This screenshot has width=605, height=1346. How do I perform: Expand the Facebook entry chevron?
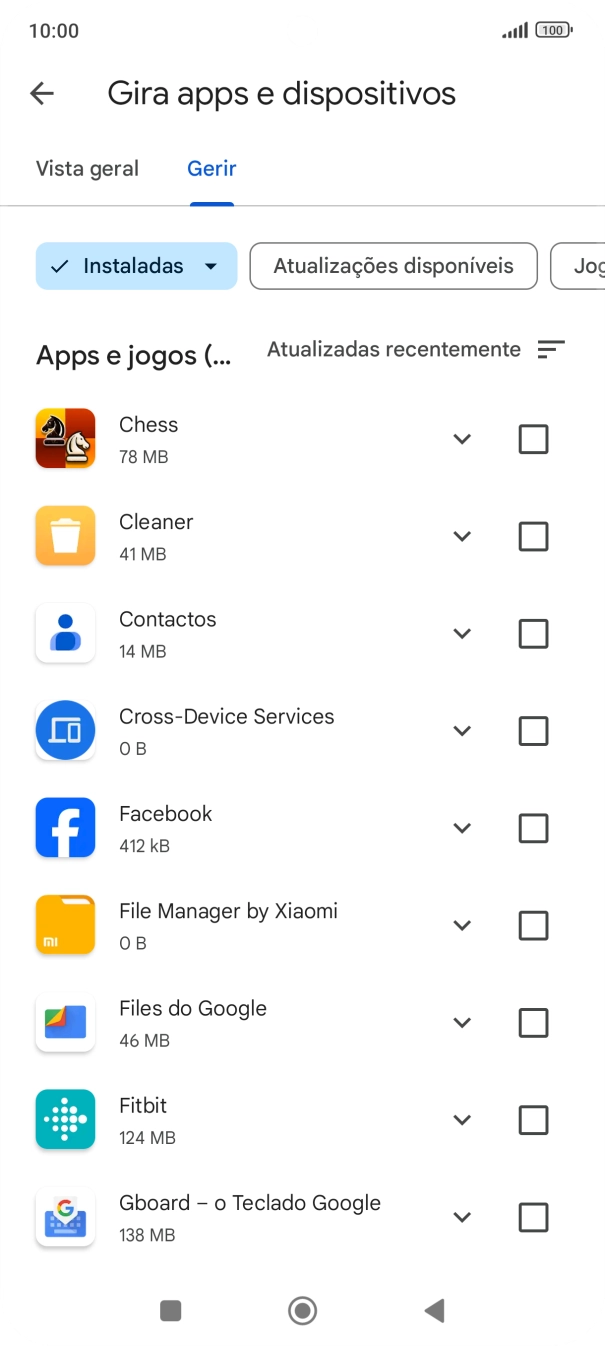click(462, 828)
